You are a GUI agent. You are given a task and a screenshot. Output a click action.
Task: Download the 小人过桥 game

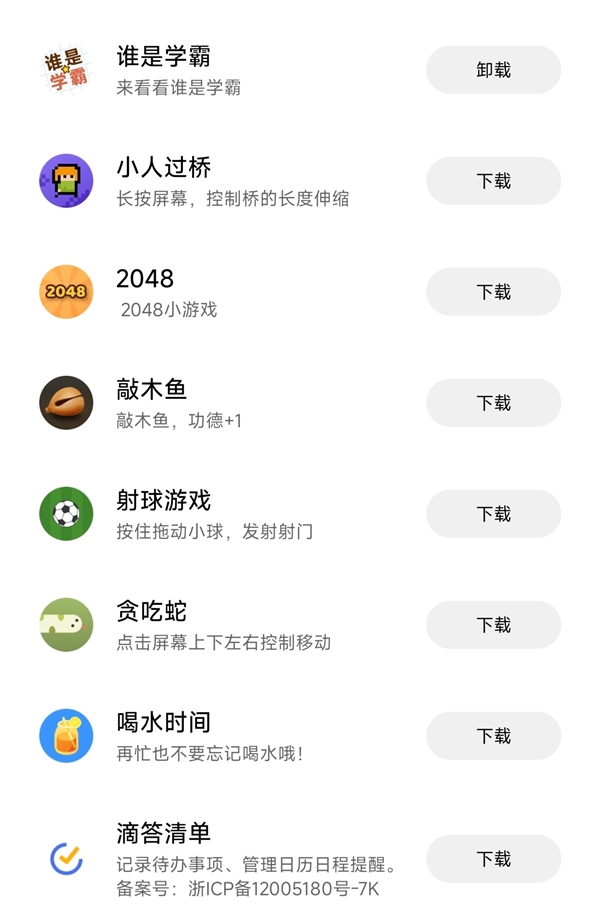(493, 181)
